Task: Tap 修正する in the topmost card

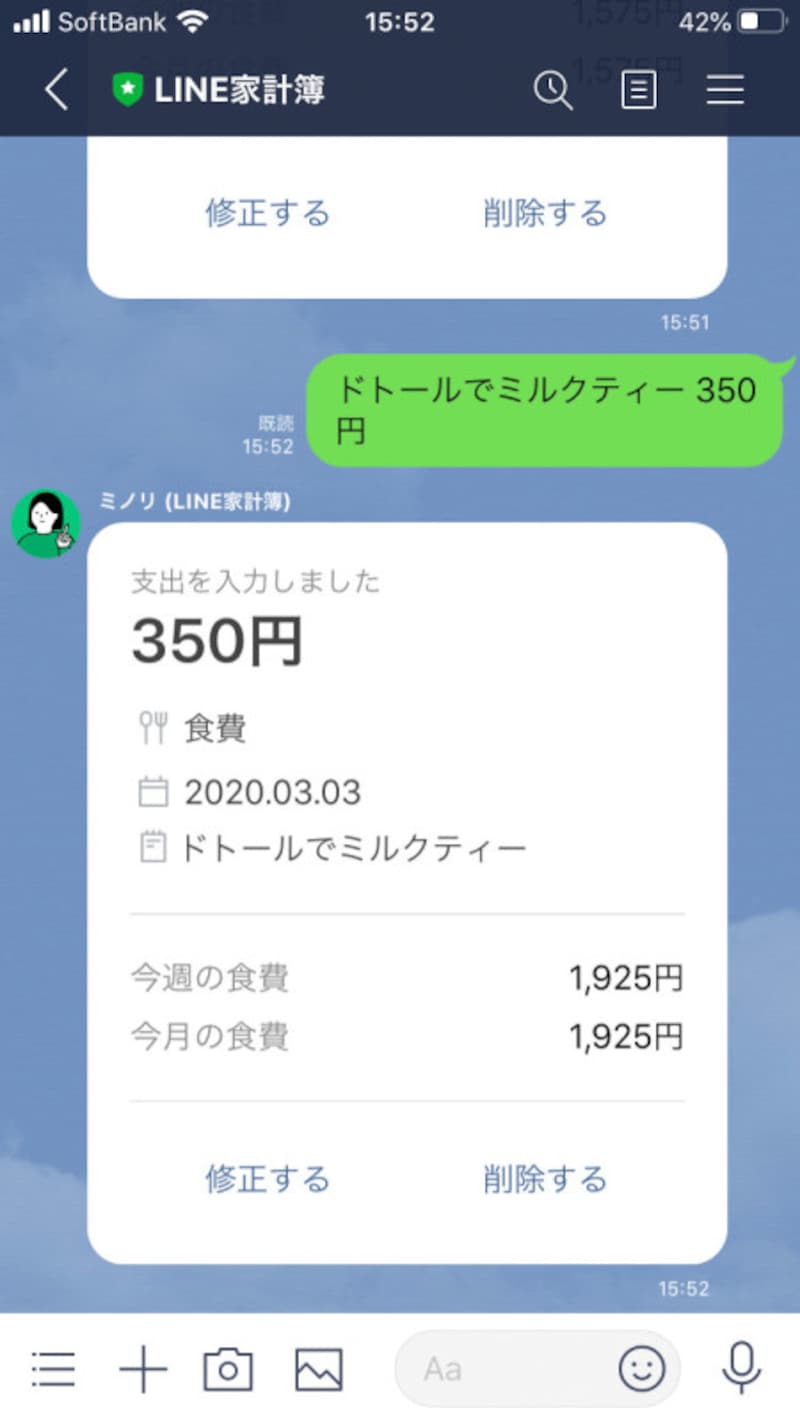Action: tap(267, 213)
